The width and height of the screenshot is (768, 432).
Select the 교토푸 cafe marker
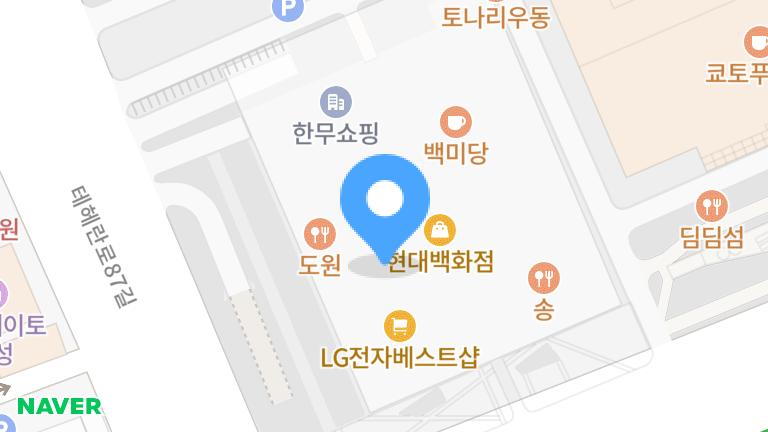click(x=757, y=41)
